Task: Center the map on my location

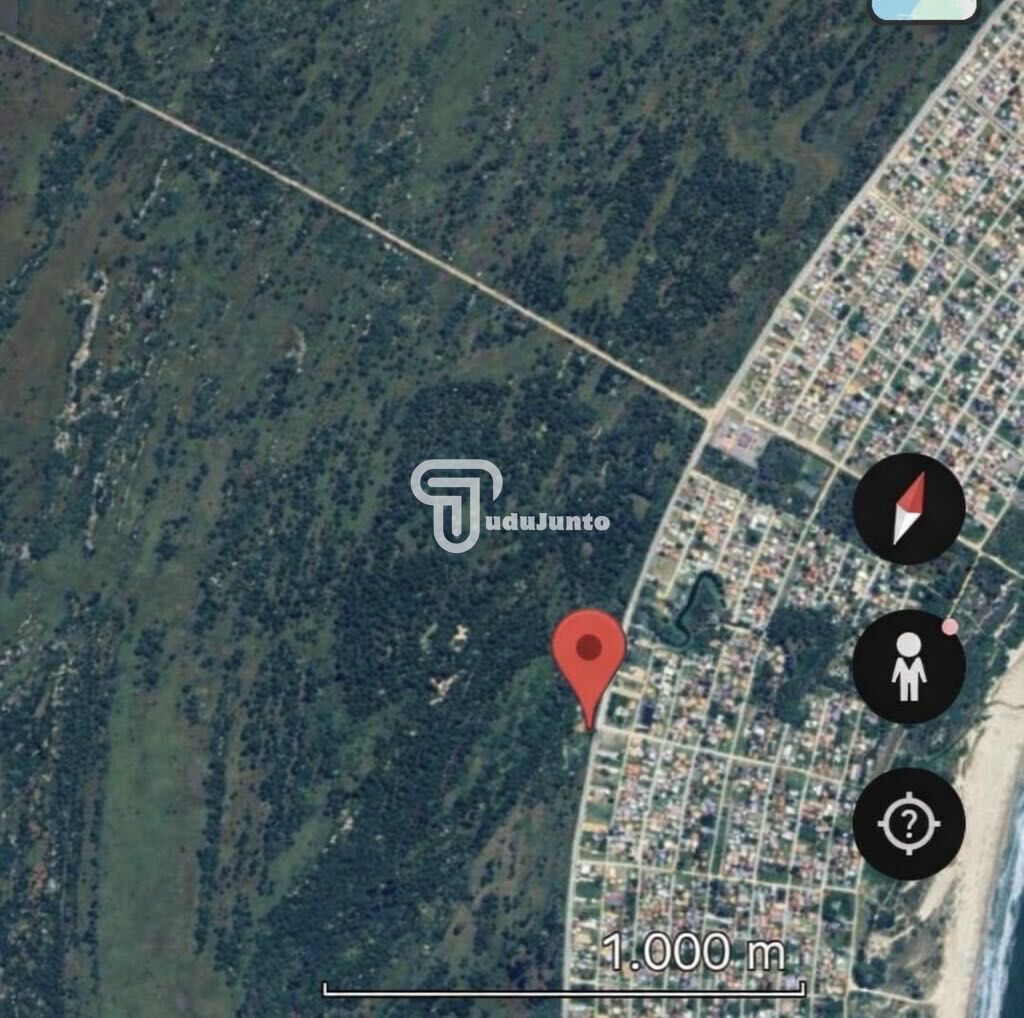Action: [909, 824]
